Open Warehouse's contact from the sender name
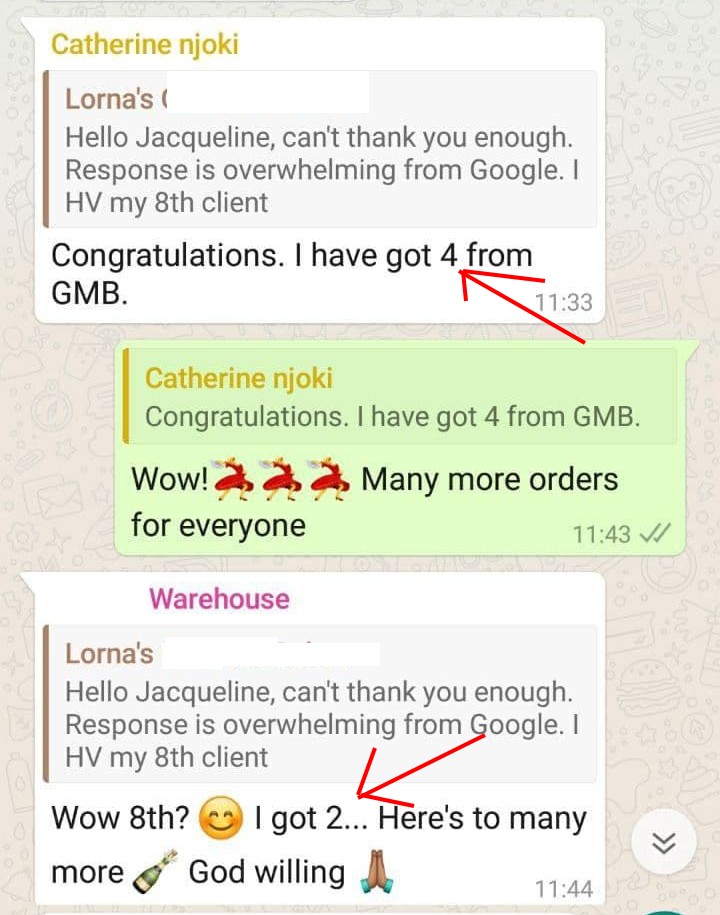 [219, 599]
